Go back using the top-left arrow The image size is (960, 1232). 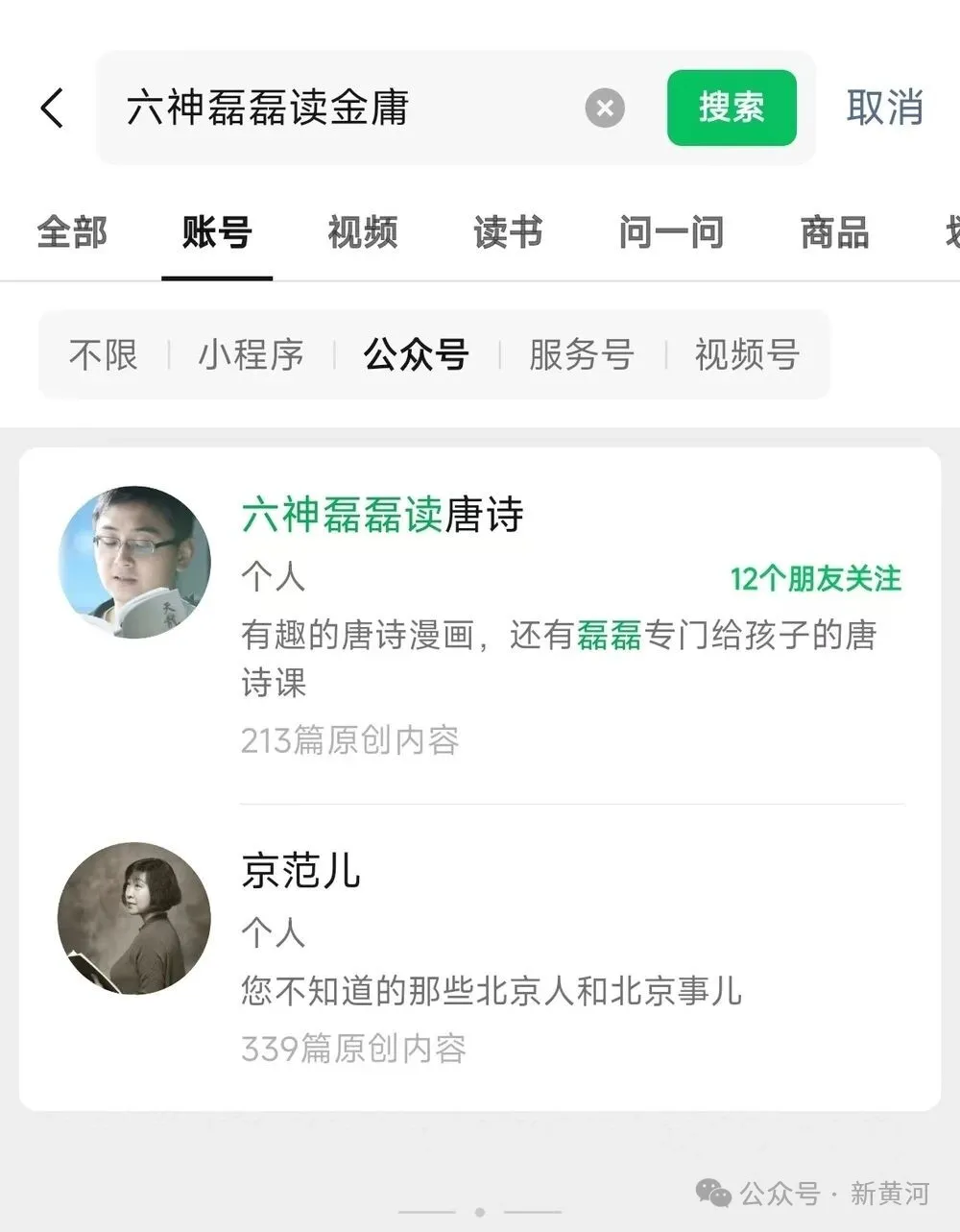(x=53, y=108)
